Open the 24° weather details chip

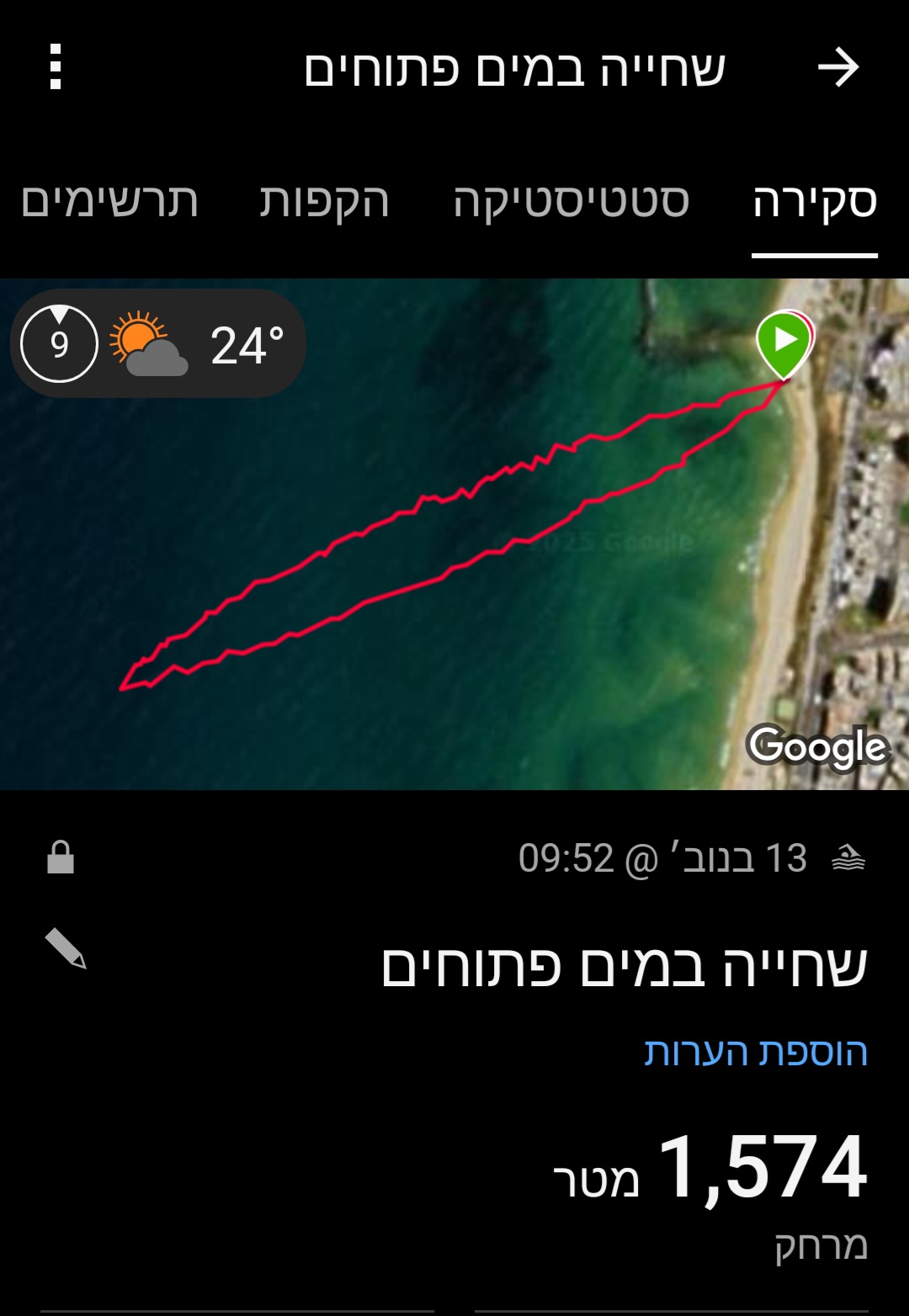tap(158, 344)
